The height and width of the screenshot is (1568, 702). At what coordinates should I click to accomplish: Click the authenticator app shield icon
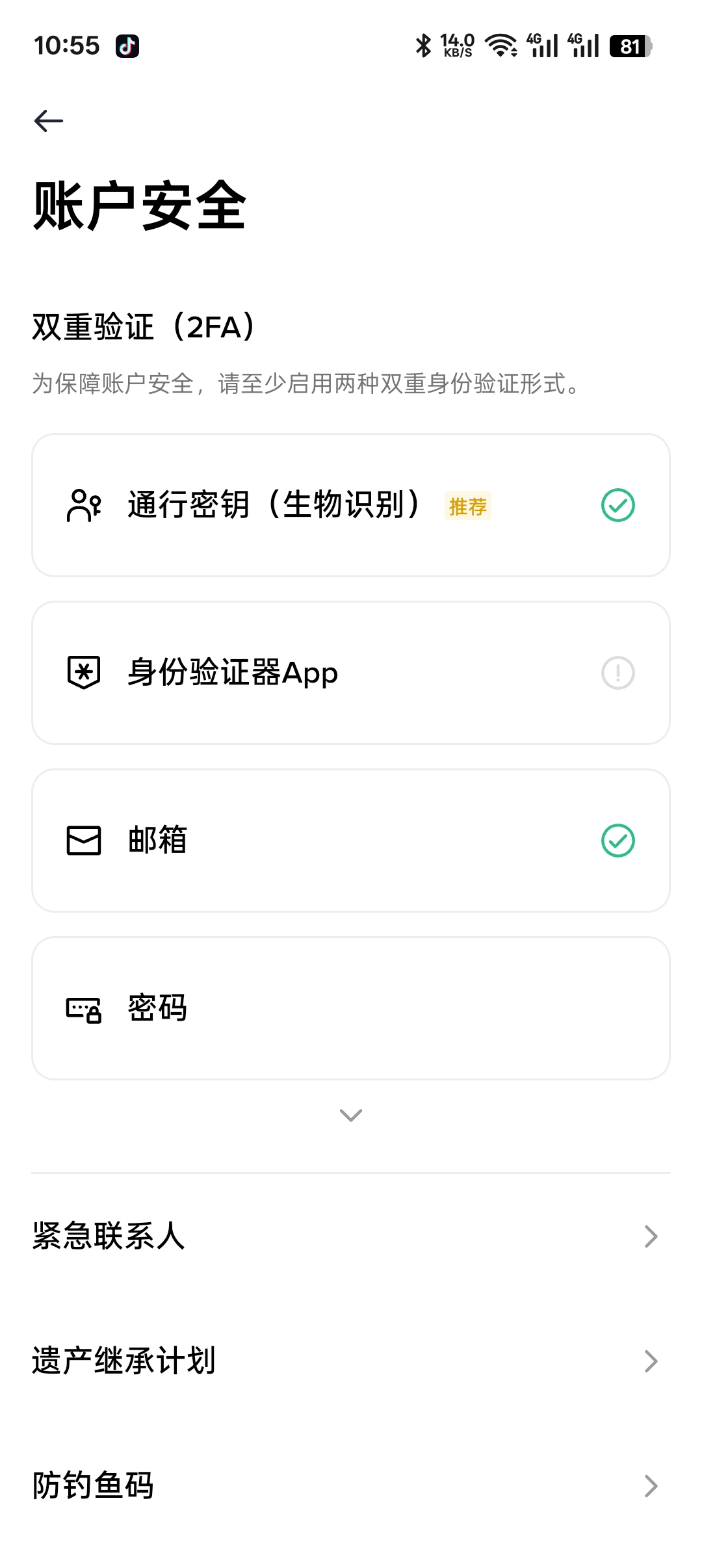point(83,673)
